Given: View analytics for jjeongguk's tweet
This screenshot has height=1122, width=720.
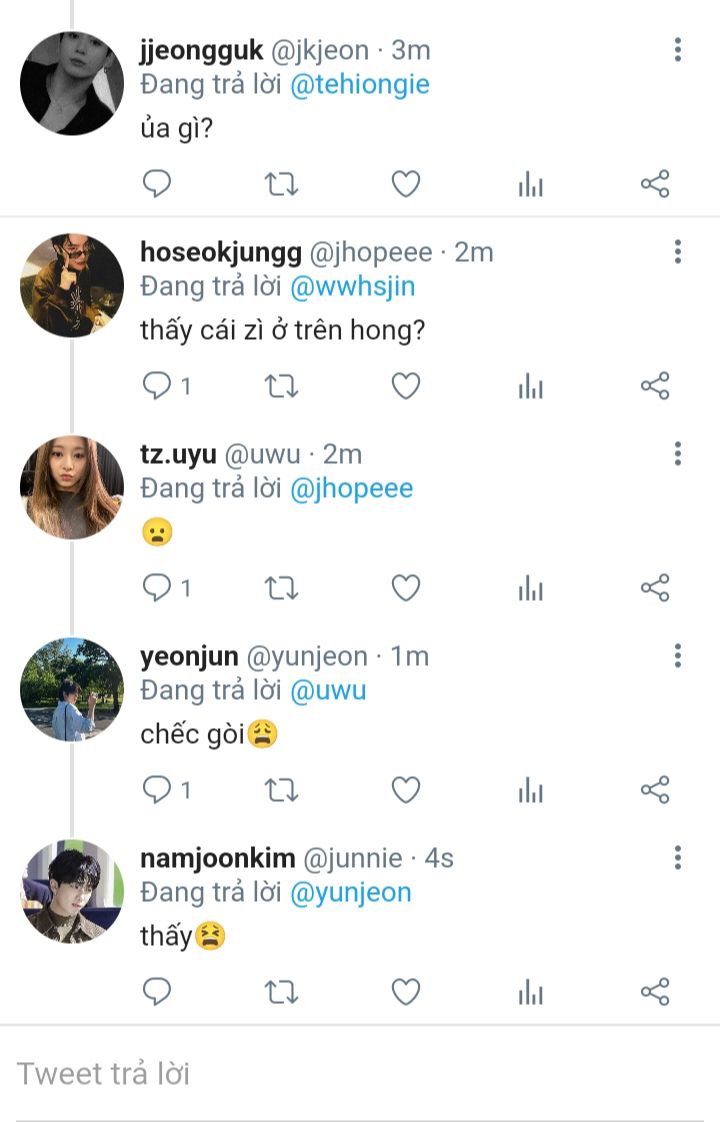Looking at the screenshot, I should (x=530, y=184).
